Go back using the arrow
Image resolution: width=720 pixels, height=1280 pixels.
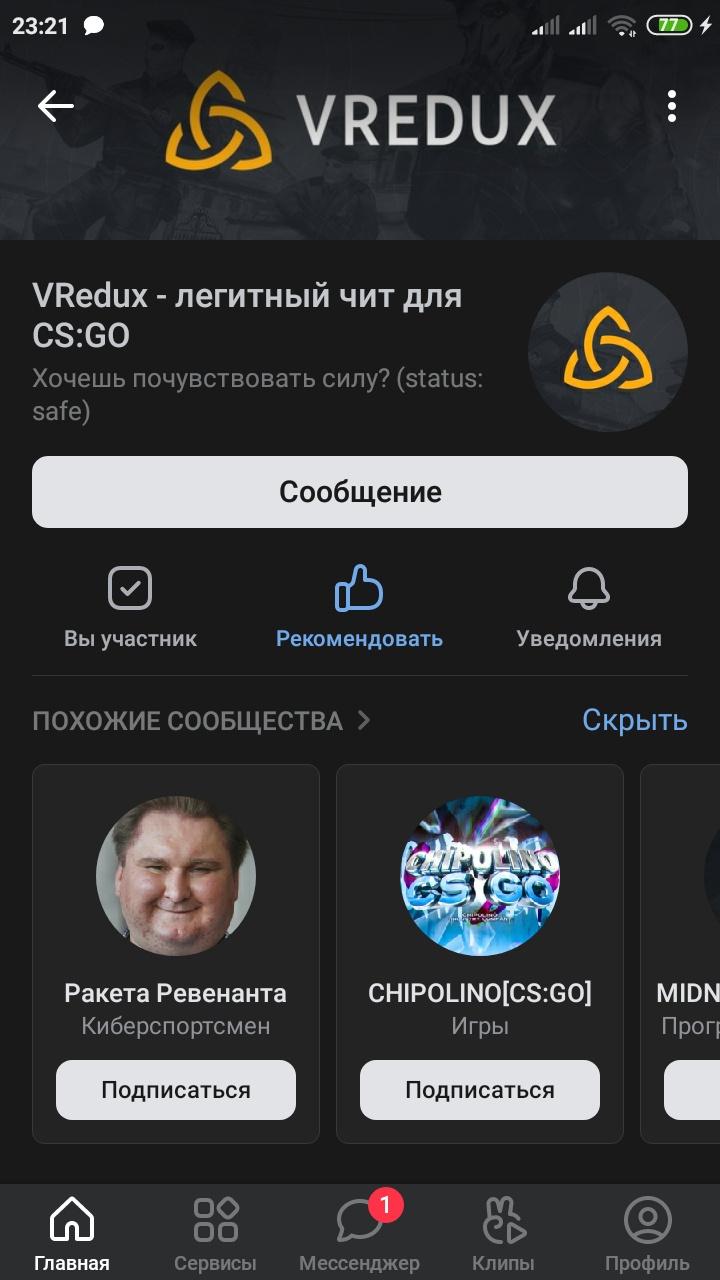point(56,106)
